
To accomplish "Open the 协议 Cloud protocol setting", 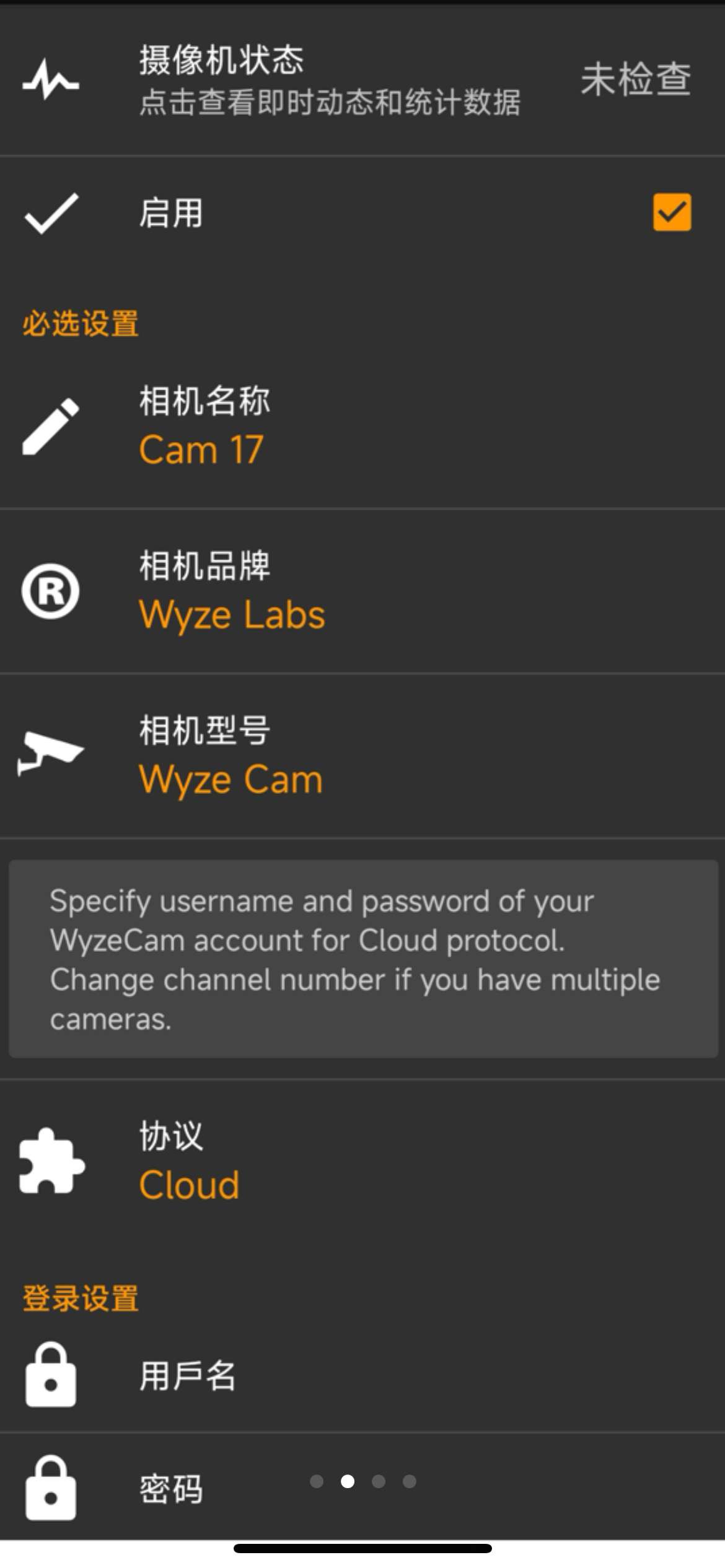I will (362, 1162).
